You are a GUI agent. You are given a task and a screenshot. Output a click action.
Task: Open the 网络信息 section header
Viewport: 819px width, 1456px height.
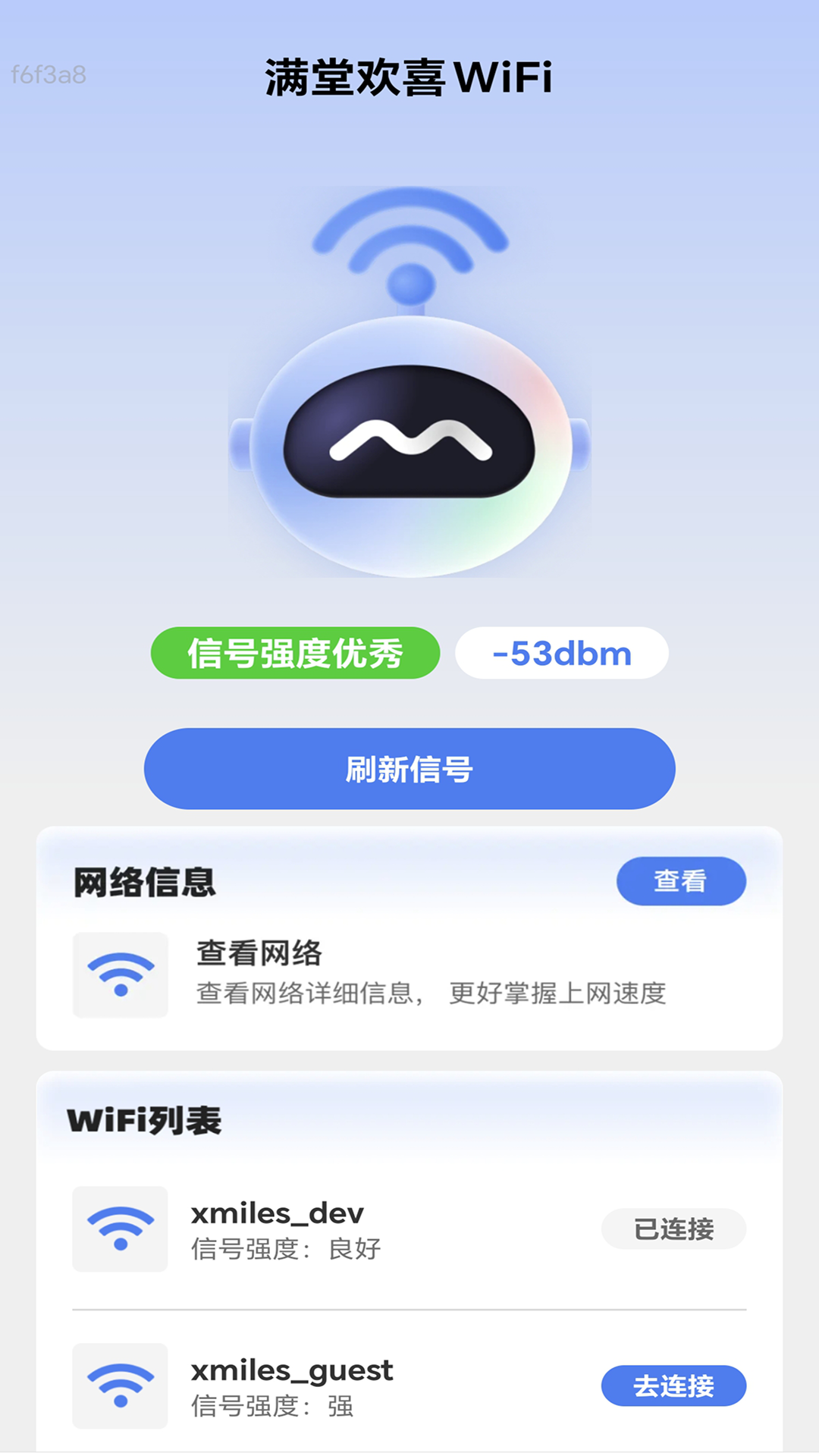[x=143, y=882]
